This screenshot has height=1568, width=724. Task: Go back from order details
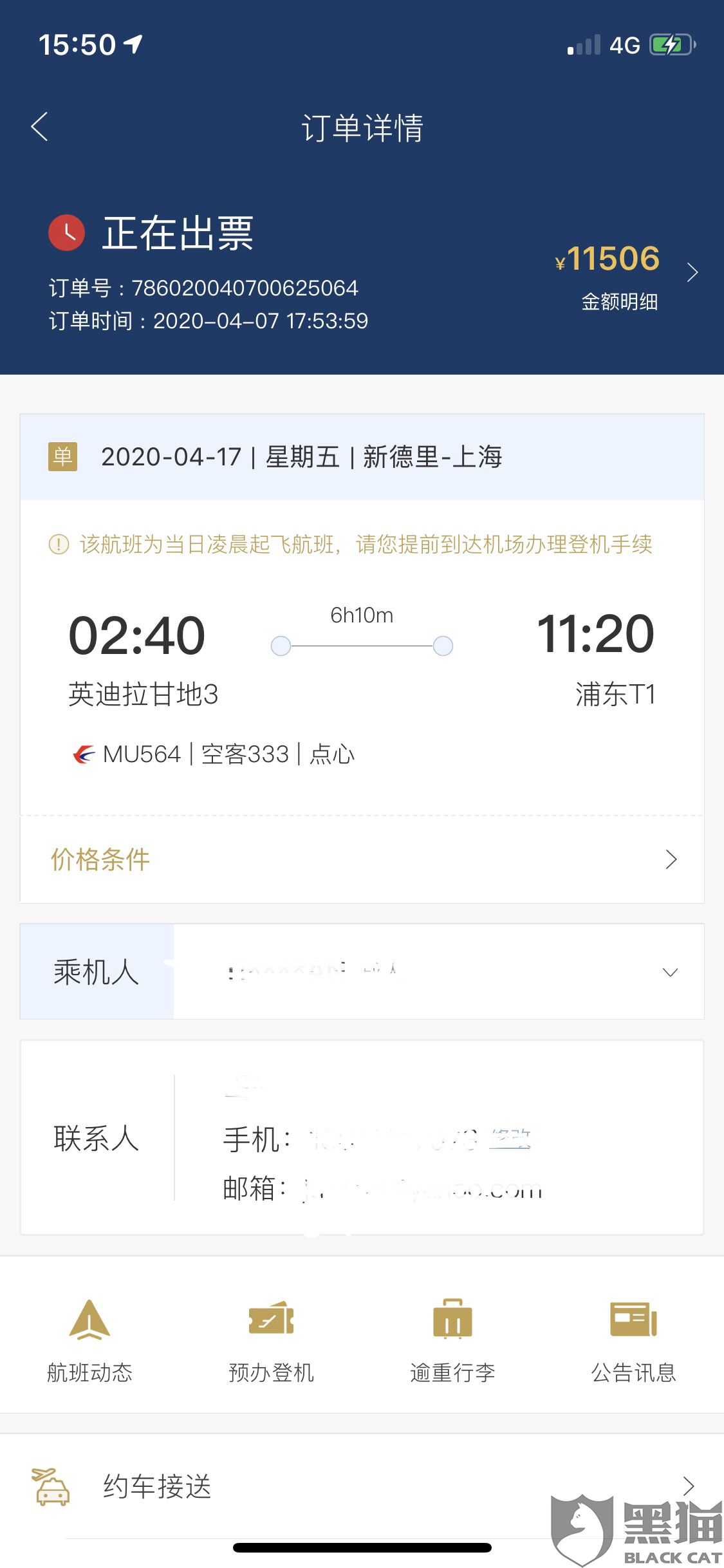40,126
